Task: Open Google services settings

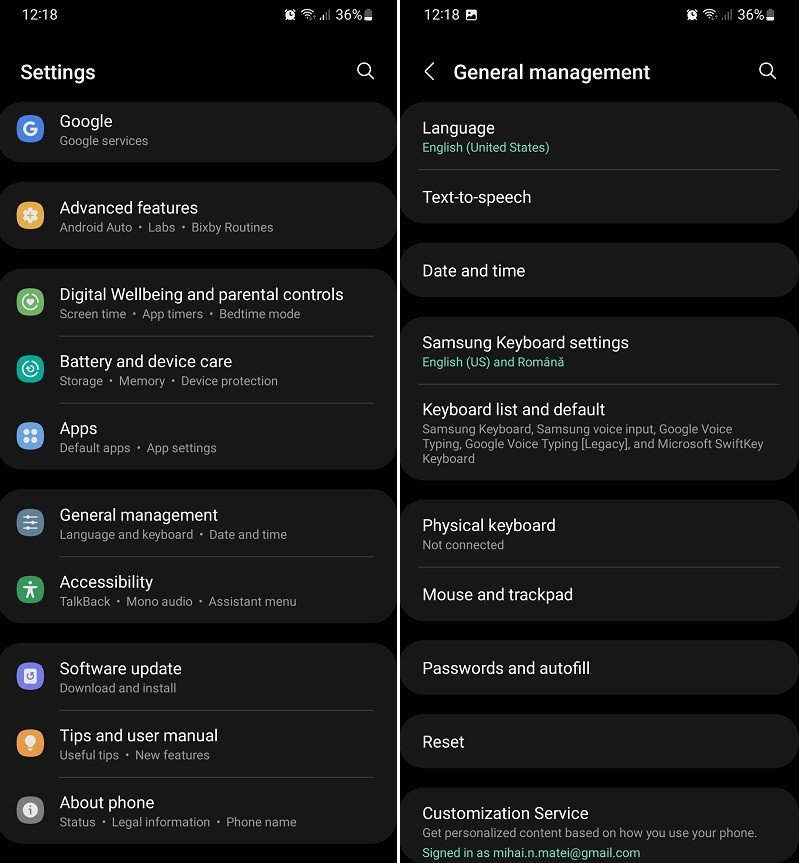Action: (x=198, y=130)
